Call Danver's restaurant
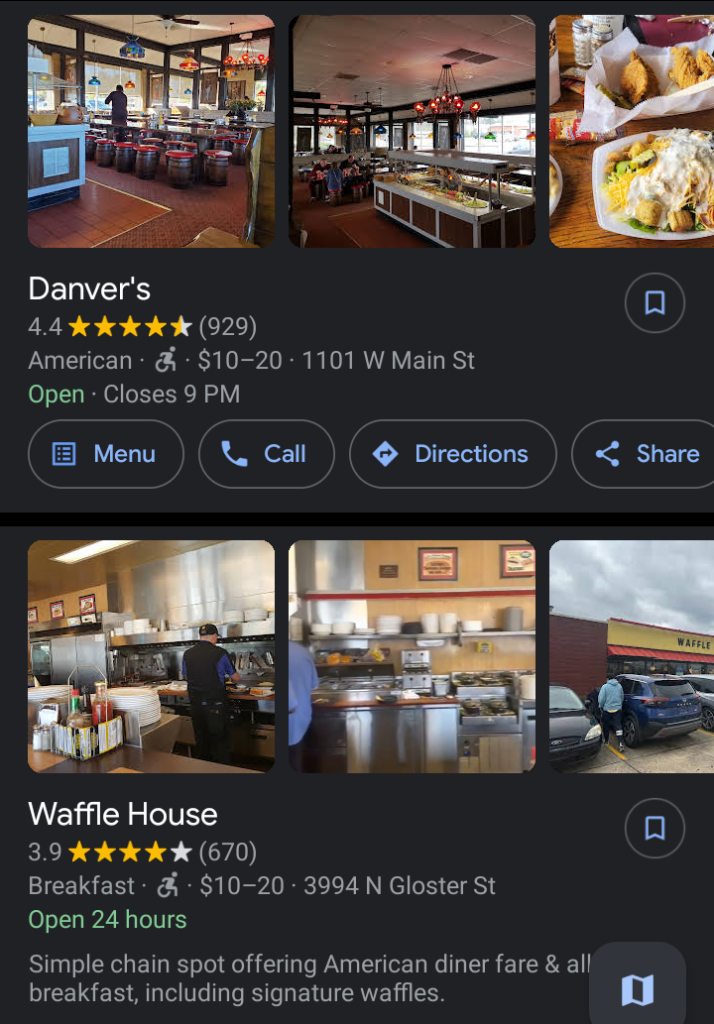 tap(266, 454)
